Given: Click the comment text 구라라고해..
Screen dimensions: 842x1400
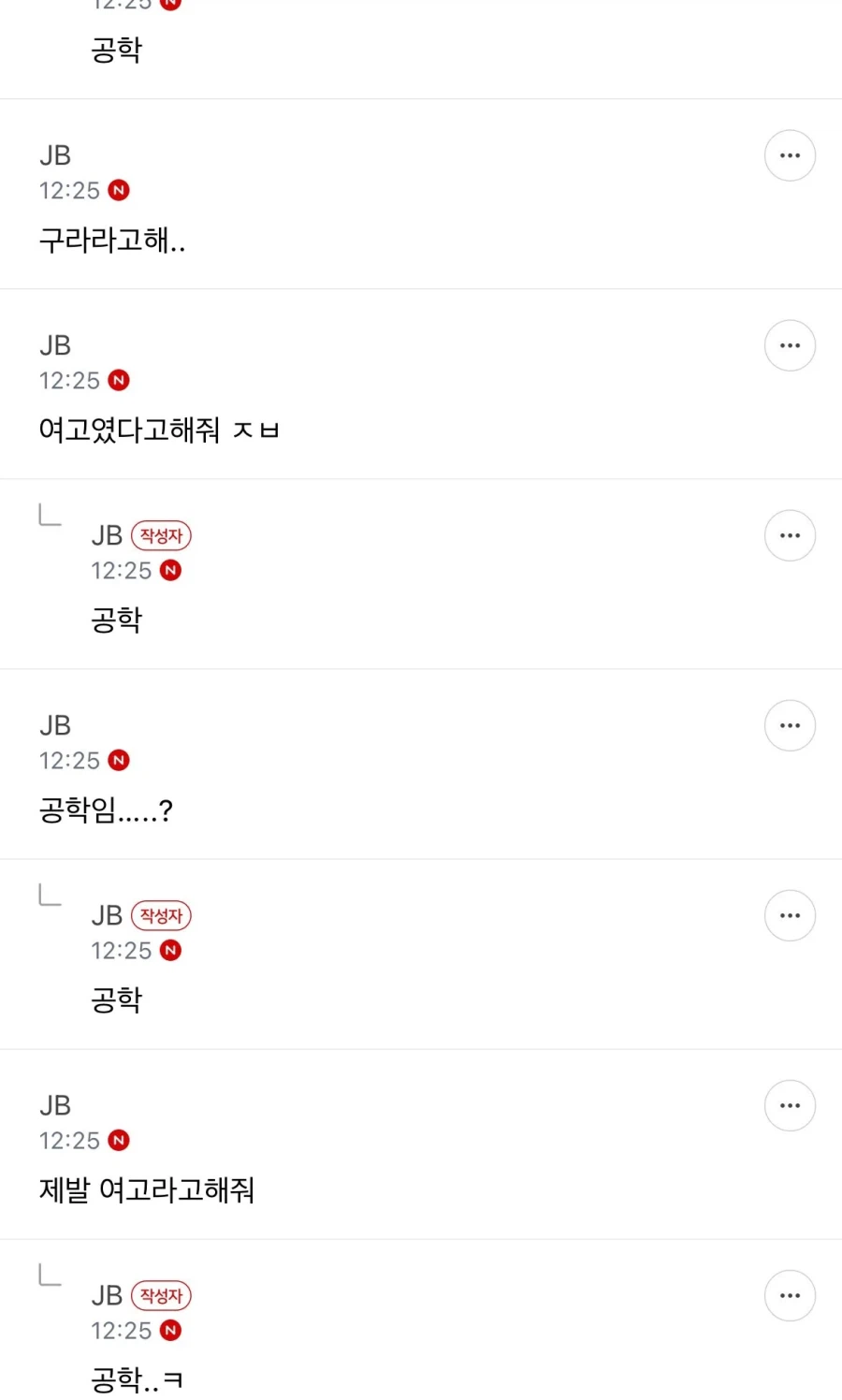Looking at the screenshot, I should click(114, 241).
